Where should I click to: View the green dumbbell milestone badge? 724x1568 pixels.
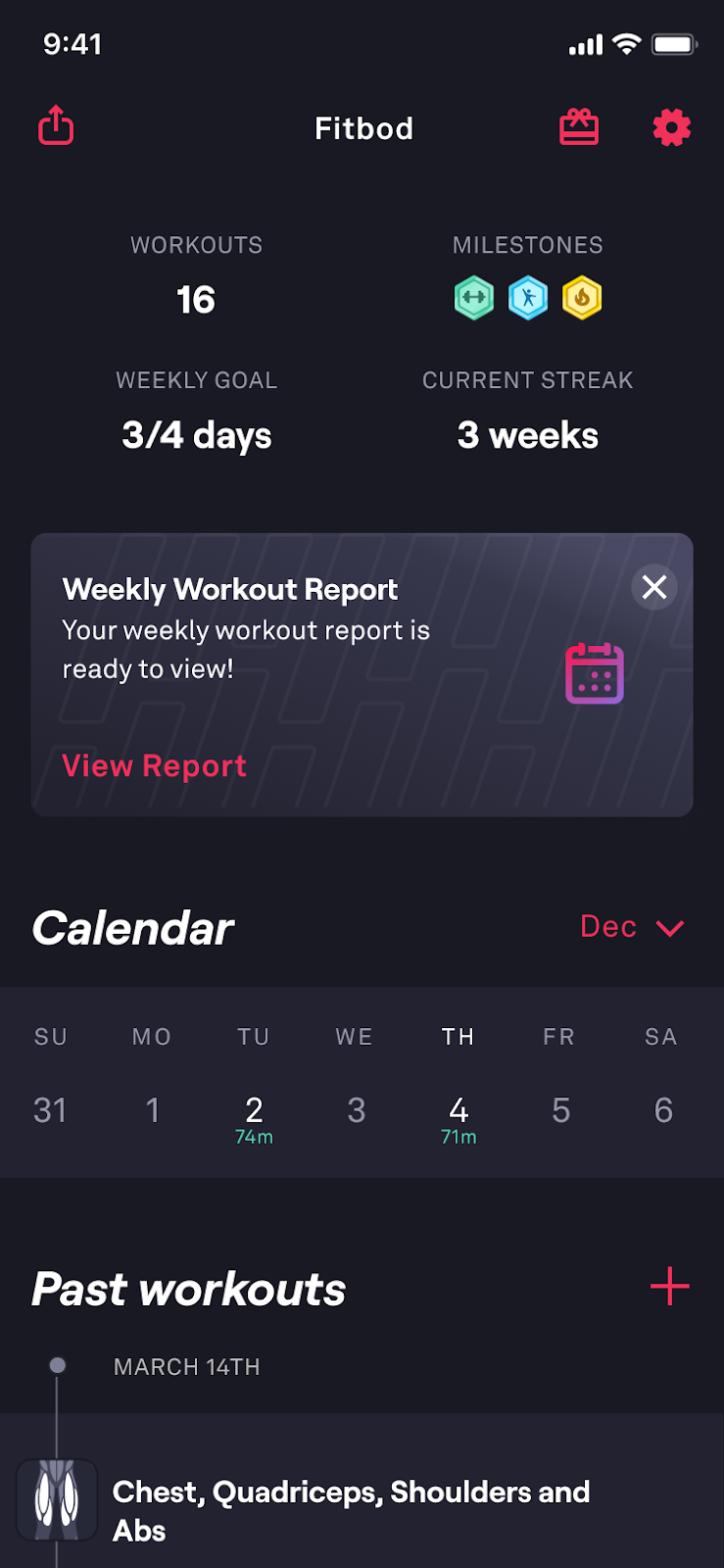pos(474,298)
